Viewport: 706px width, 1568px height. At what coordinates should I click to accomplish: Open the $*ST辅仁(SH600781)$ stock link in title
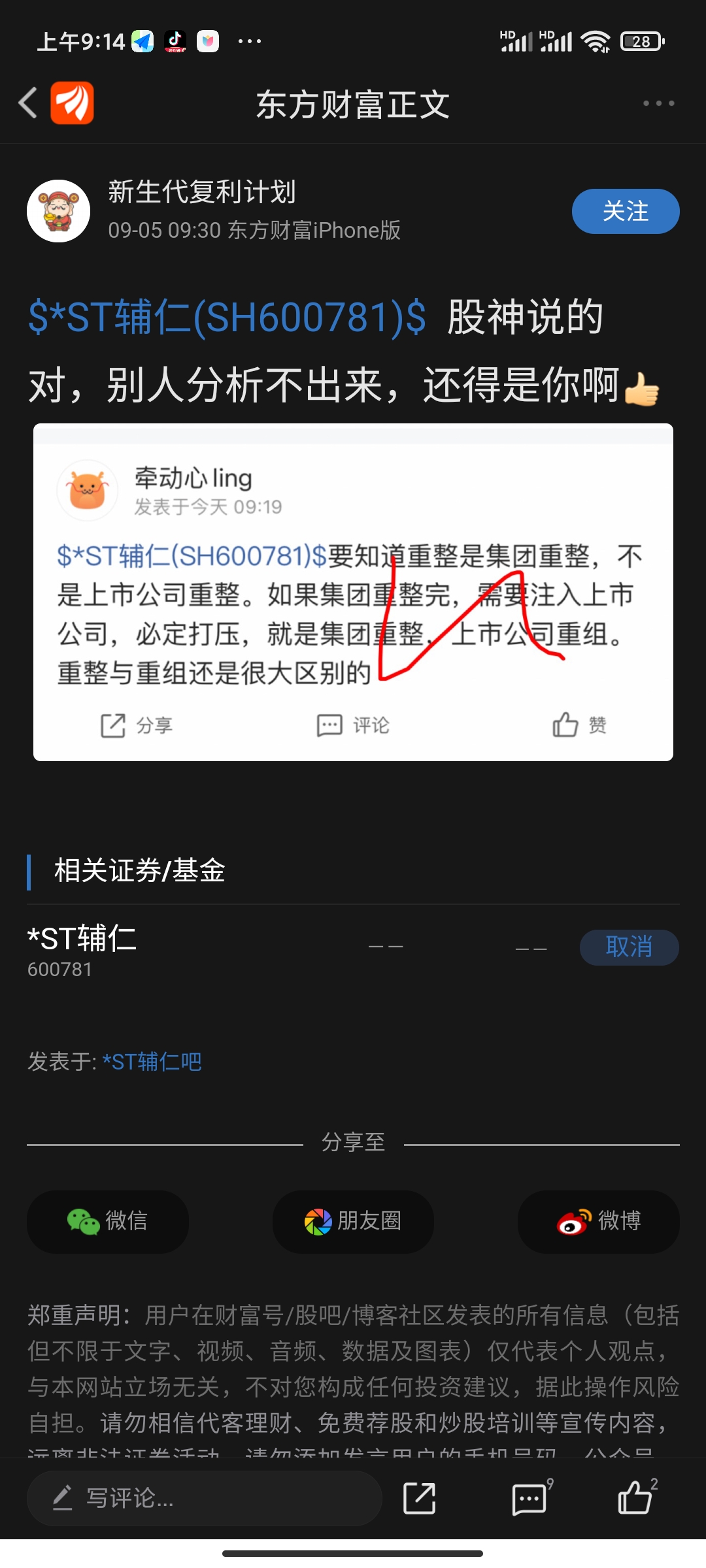pyautogui.click(x=227, y=318)
